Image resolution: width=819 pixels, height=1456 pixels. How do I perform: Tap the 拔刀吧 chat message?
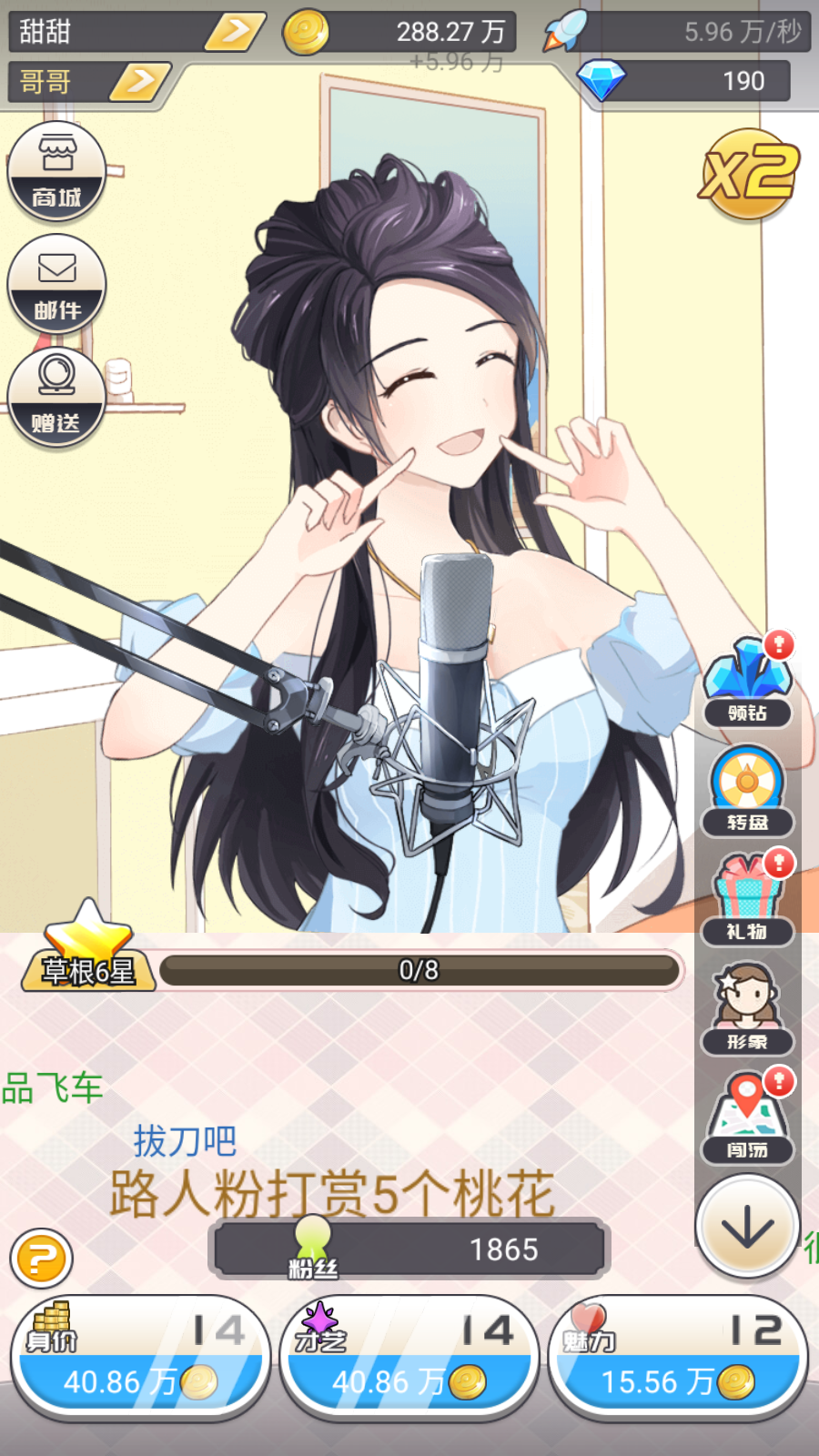[x=185, y=1137]
